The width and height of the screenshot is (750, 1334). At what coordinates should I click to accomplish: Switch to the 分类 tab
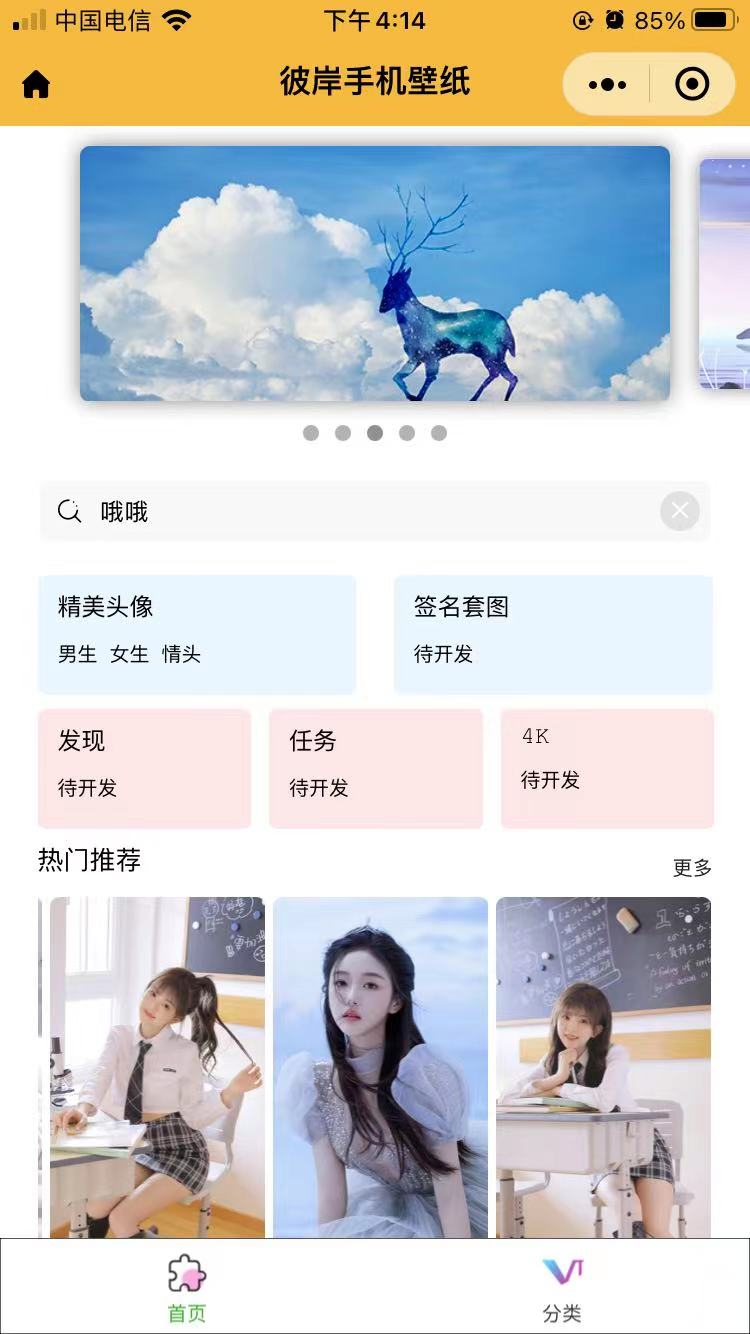(562, 1288)
